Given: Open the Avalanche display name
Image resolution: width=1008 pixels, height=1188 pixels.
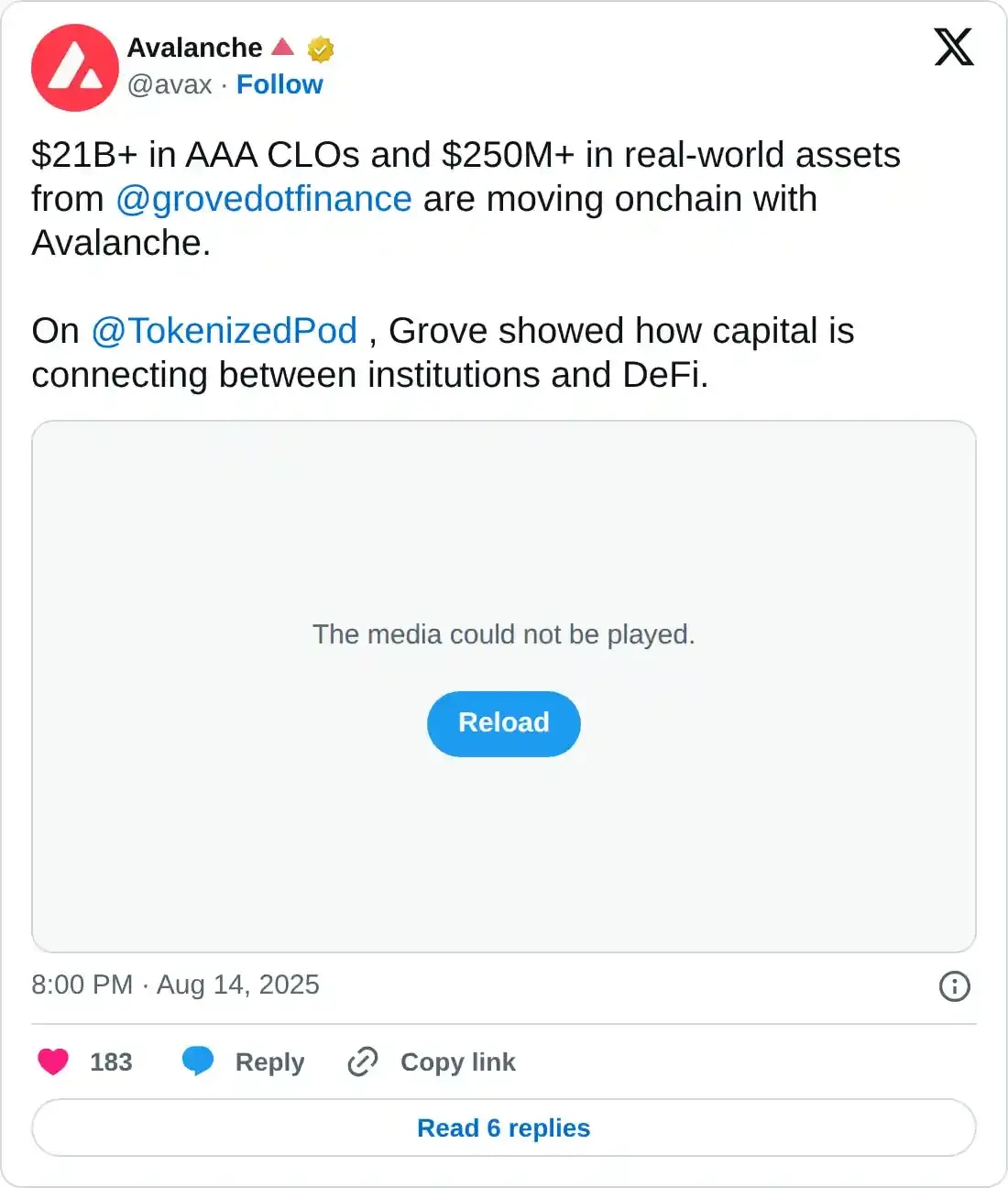Looking at the screenshot, I should point(195,48).
